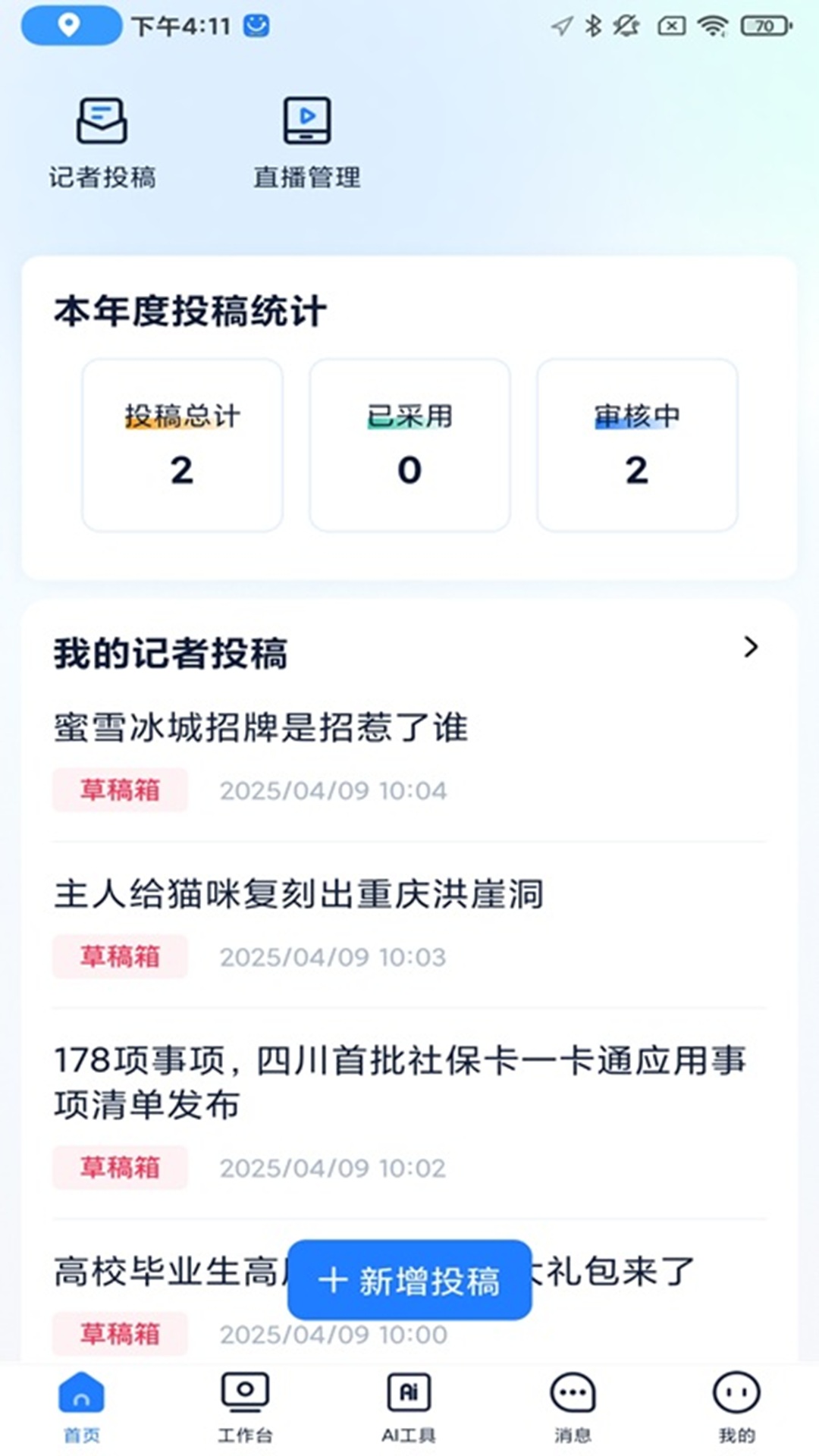Screen dimensions: 819x1456
Task: Switch to the 我的 tab
Action: click(736, 1407)
